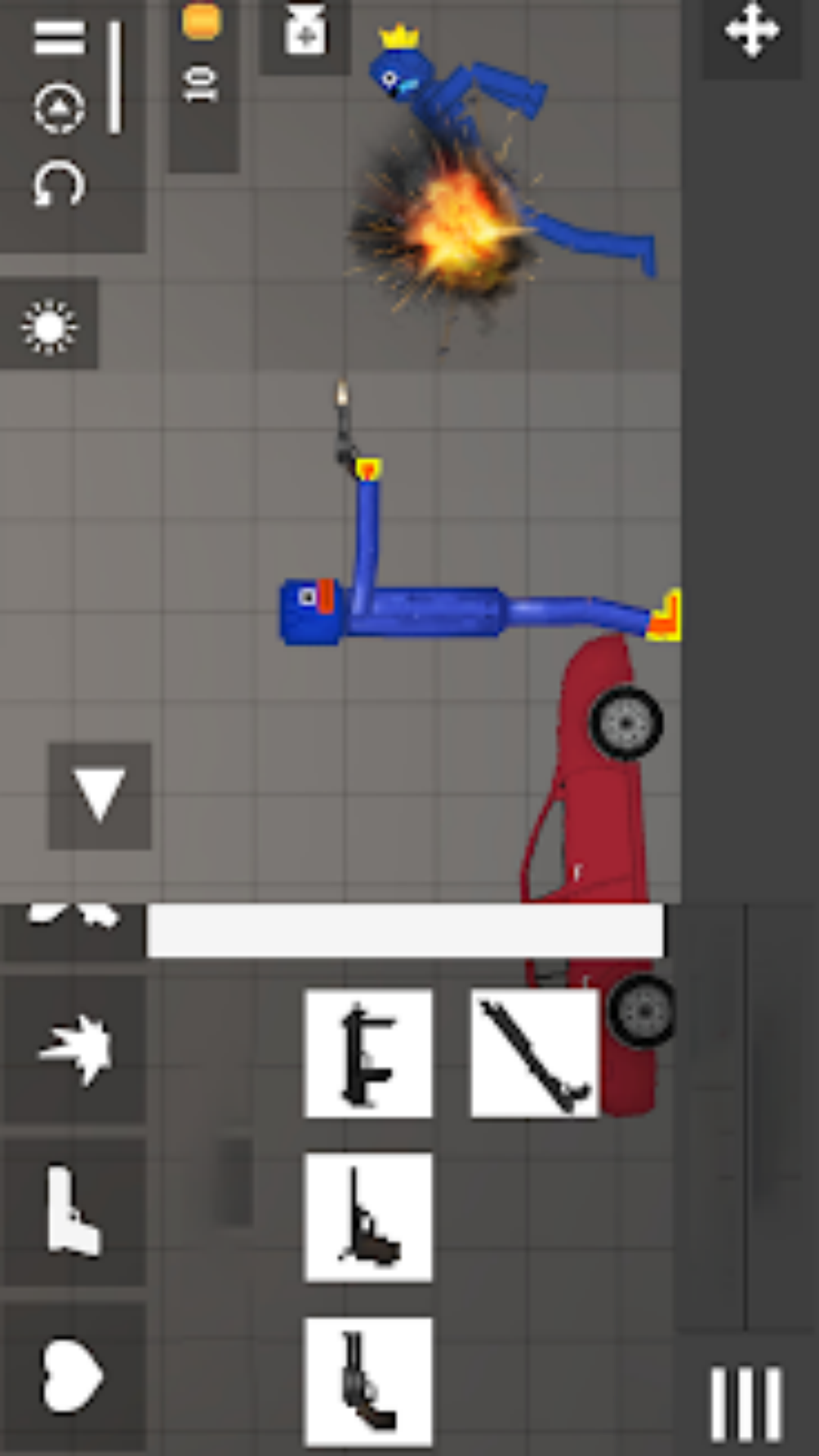Toggle the slow motion icon
The height and width of the screenshot is (1456, 819).
[58, 108]
